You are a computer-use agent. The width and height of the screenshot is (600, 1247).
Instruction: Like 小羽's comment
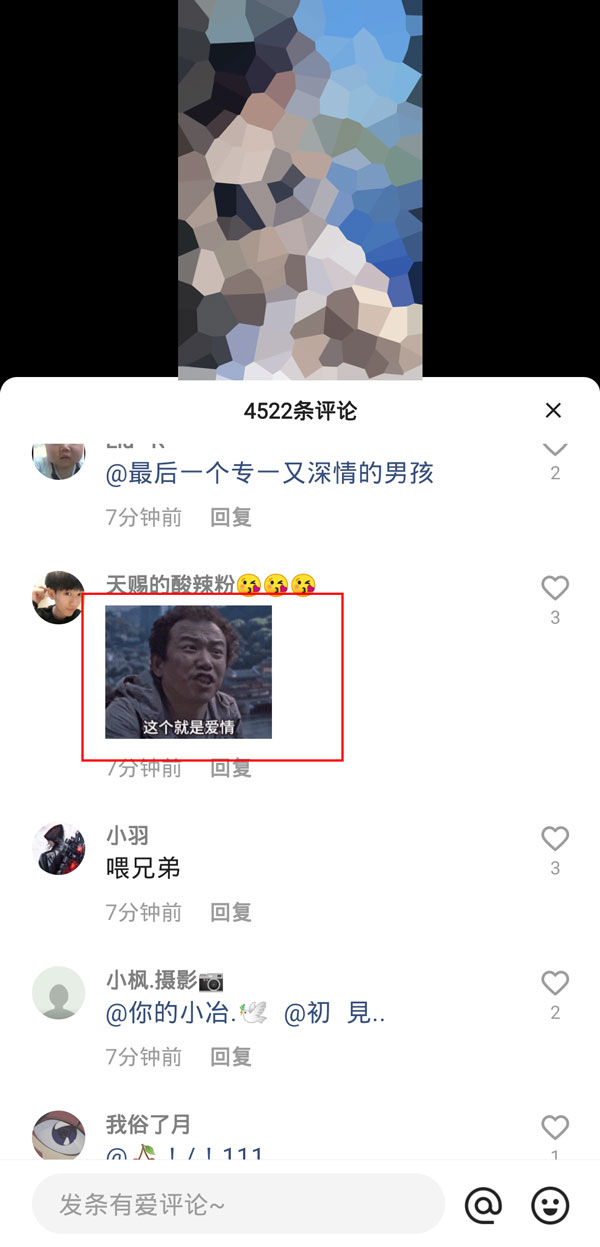point(555,839)
